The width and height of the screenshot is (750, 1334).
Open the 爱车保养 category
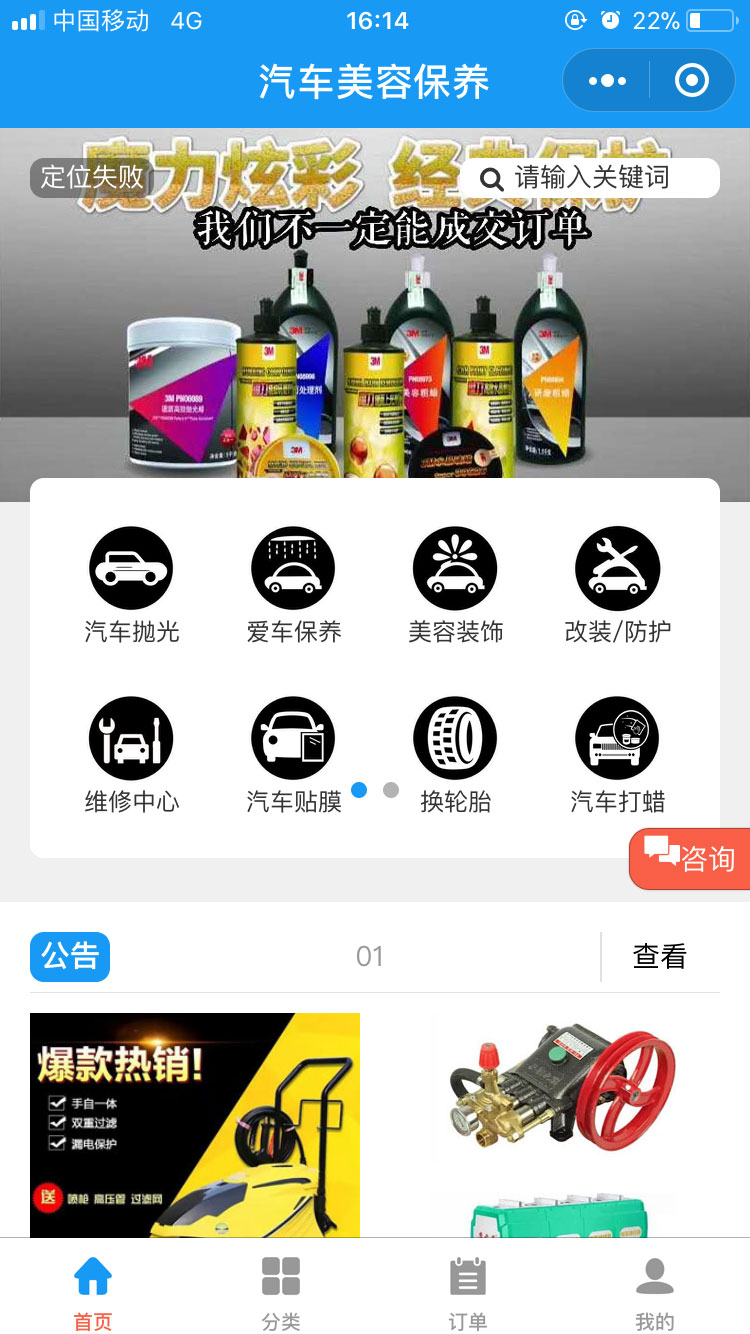(293, 585)
